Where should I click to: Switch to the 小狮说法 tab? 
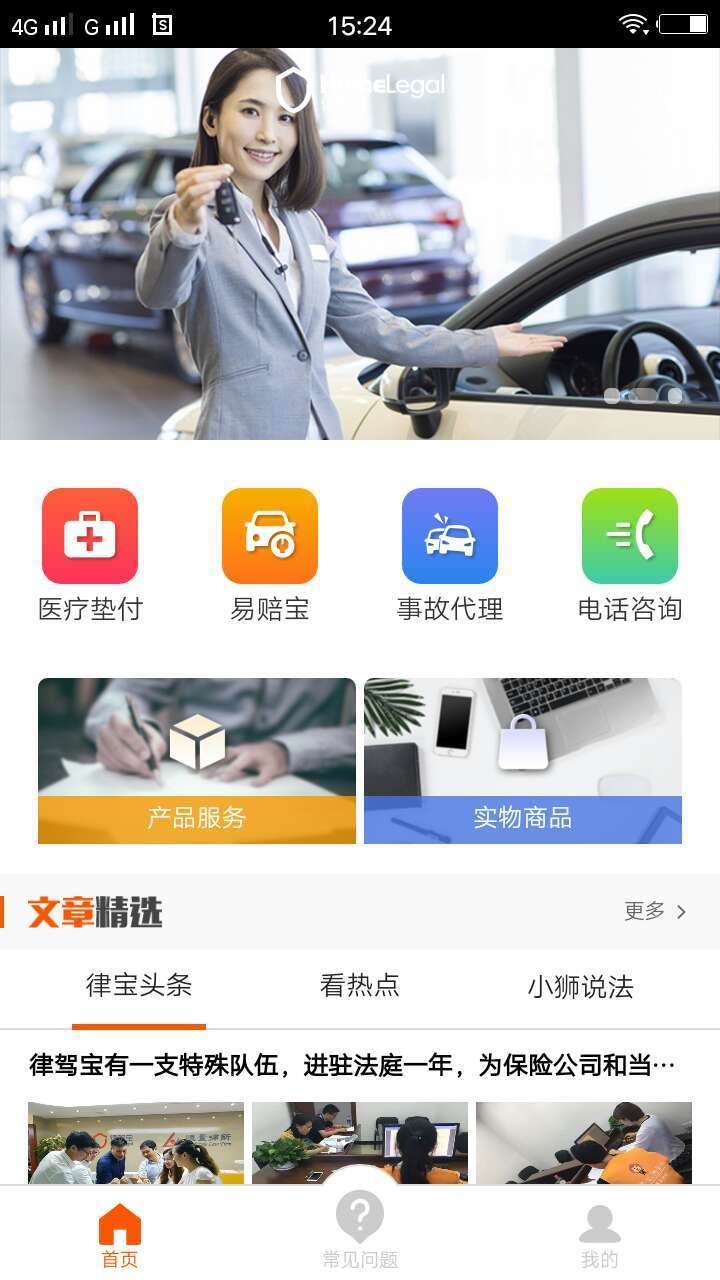580,987
